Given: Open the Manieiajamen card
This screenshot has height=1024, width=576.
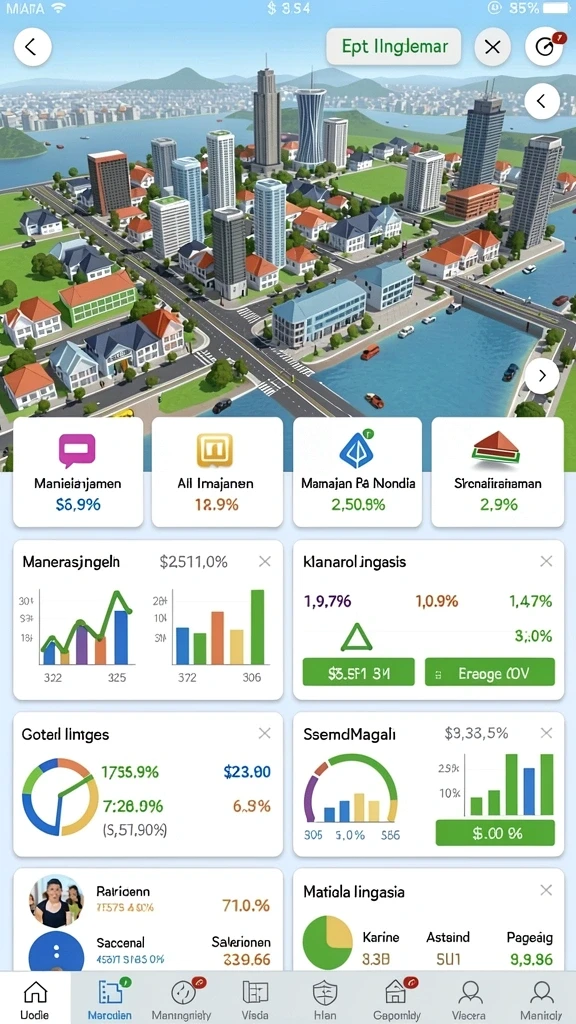Looking at the screenshot, I should [x=78, y=472].
